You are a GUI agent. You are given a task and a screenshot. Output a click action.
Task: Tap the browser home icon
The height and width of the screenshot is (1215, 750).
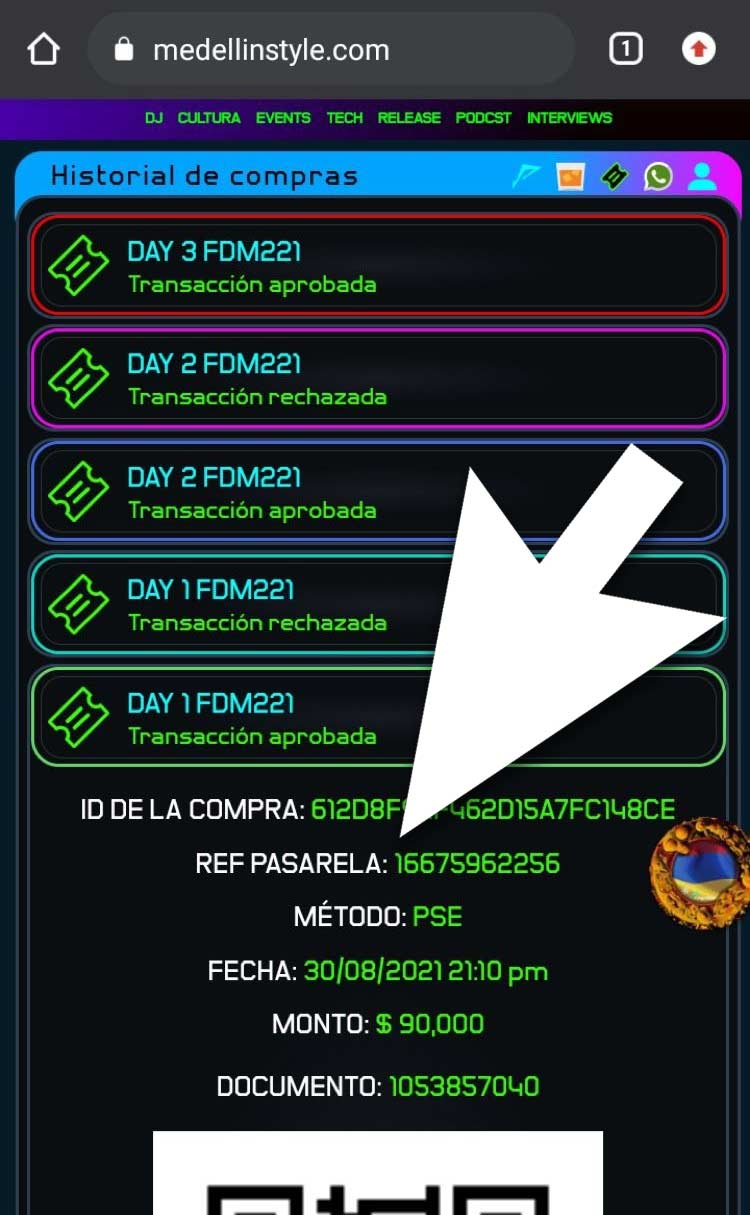pos(43,49)
